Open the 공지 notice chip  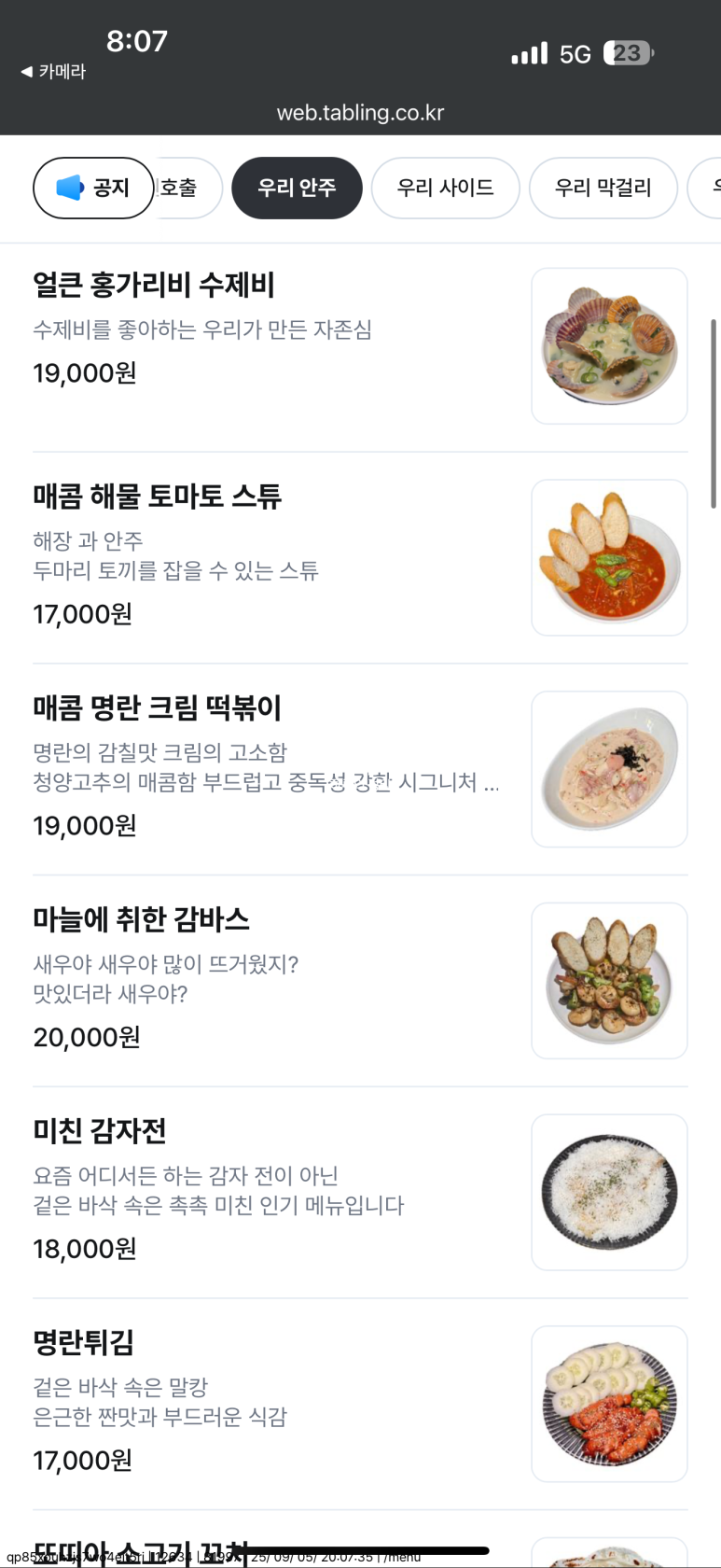click(x=93, y=188)
